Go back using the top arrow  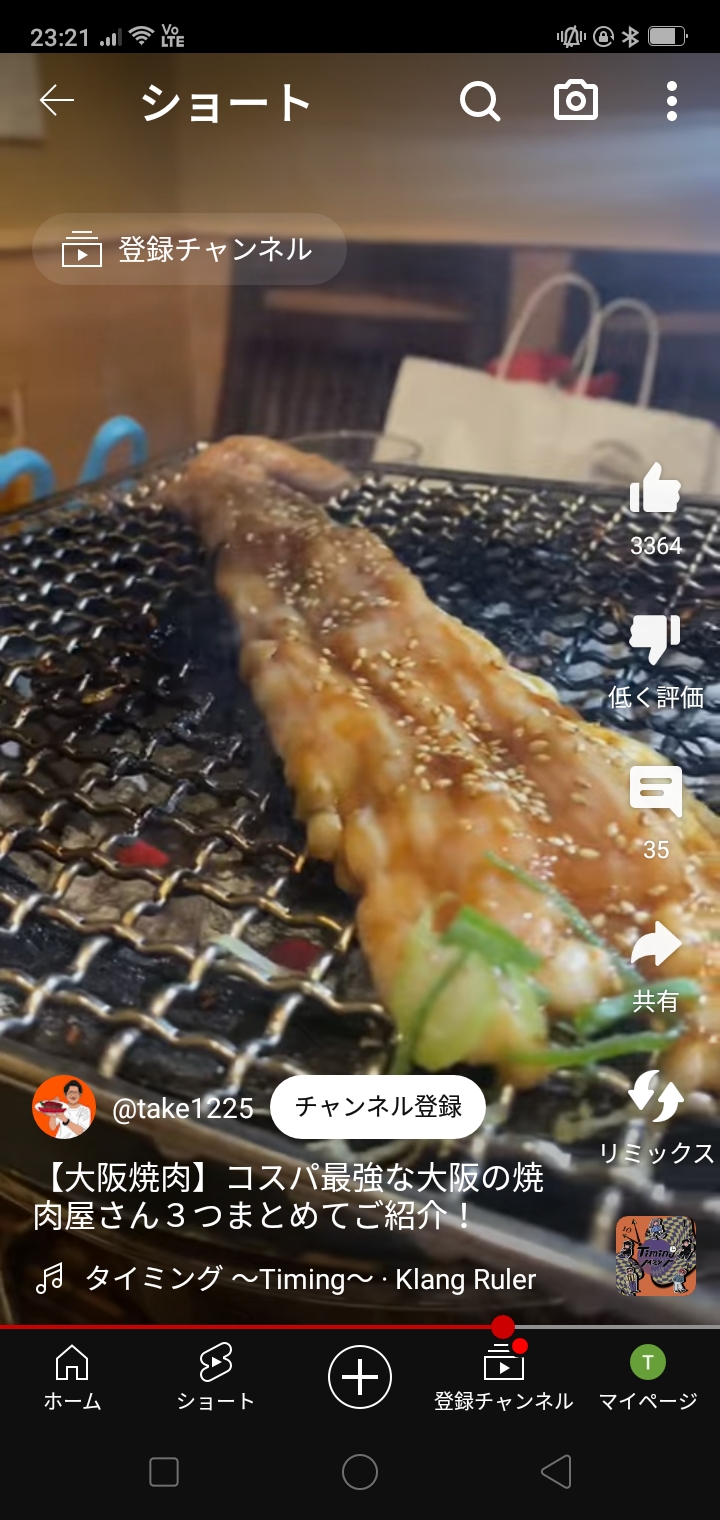point(57,101)
